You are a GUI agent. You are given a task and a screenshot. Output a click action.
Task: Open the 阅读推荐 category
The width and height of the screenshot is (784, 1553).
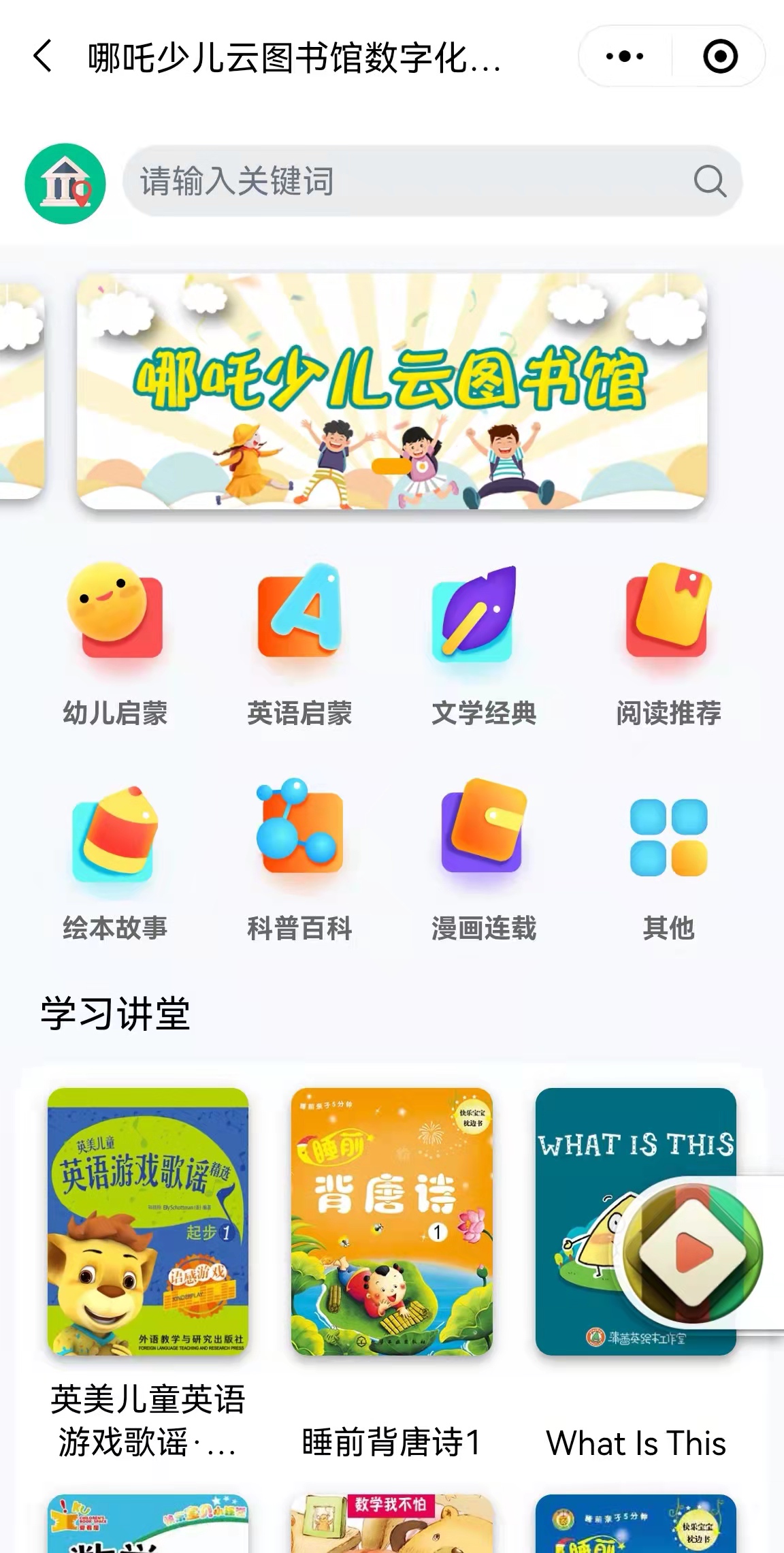668,643
